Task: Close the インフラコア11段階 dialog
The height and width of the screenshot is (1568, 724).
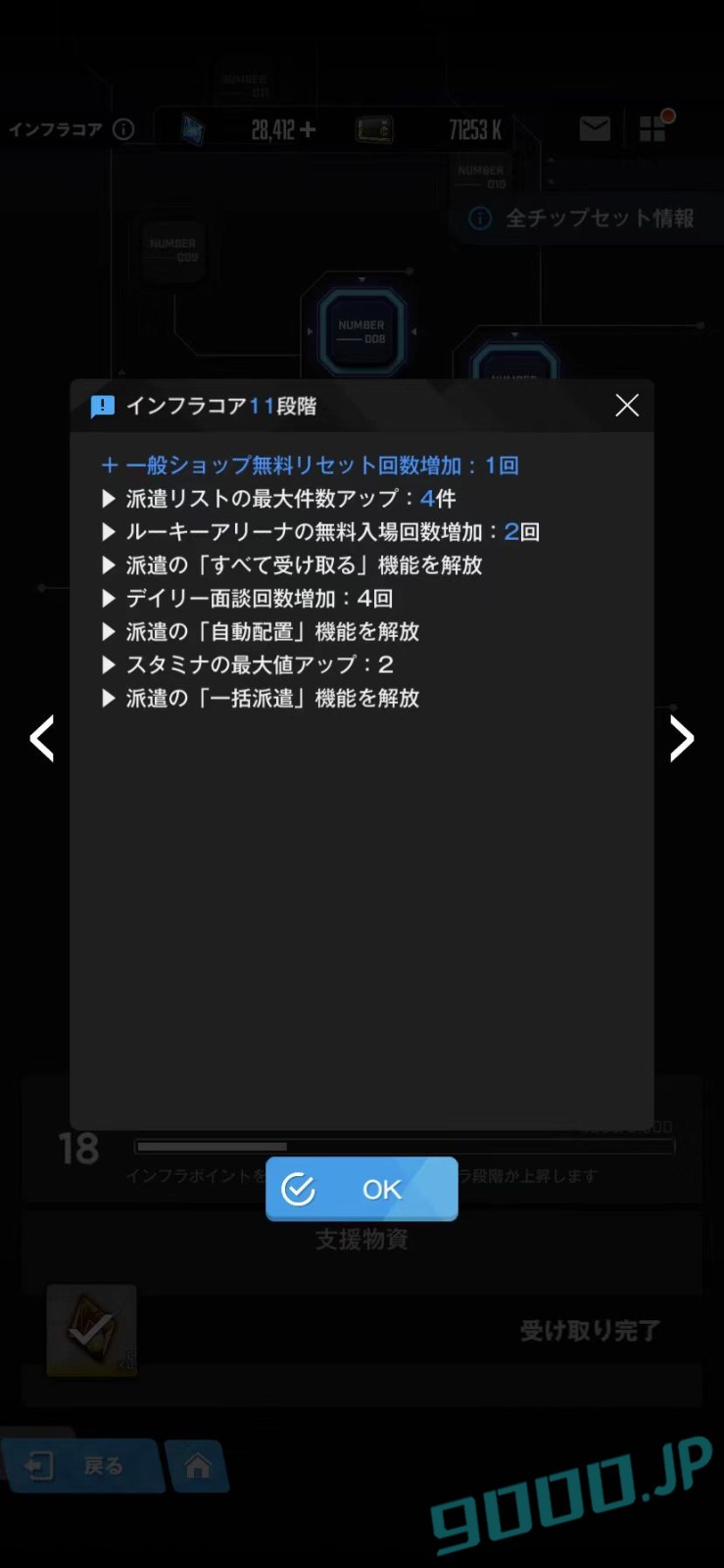Action: click(627, 406)
